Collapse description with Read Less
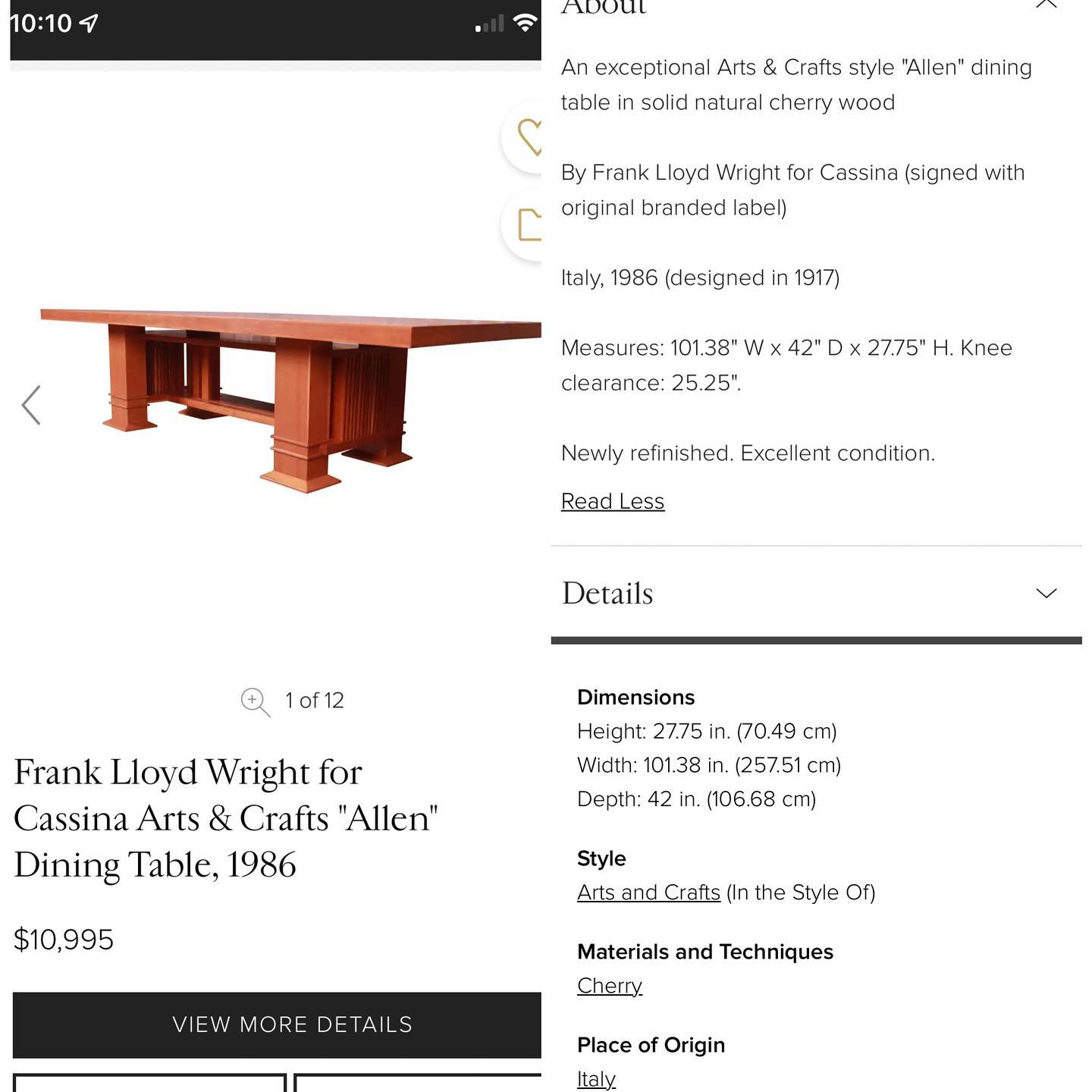The width and height of the screenshot is (1092, 1092). [x=613, y=501]
